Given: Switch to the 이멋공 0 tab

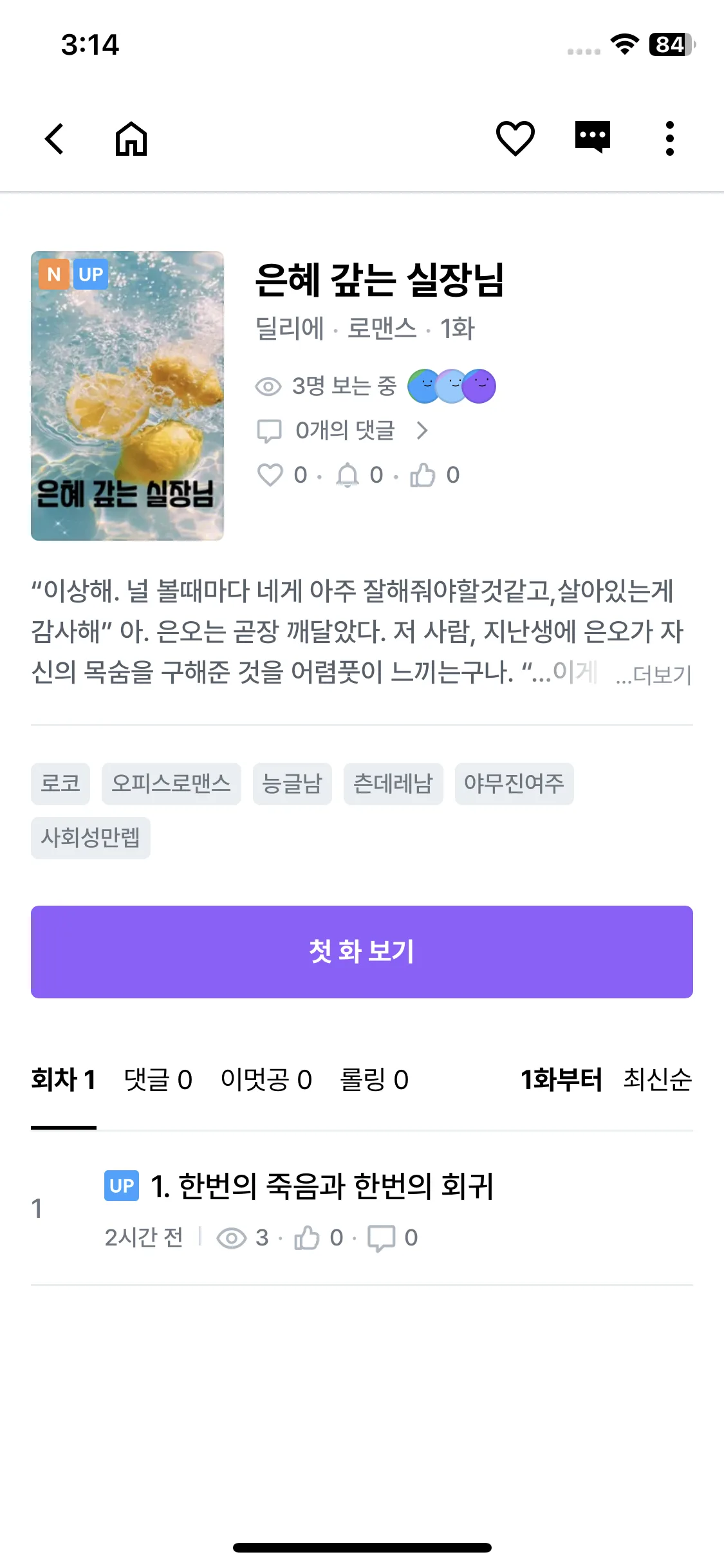Looking at the screenshot, I should pos(266,1079).
